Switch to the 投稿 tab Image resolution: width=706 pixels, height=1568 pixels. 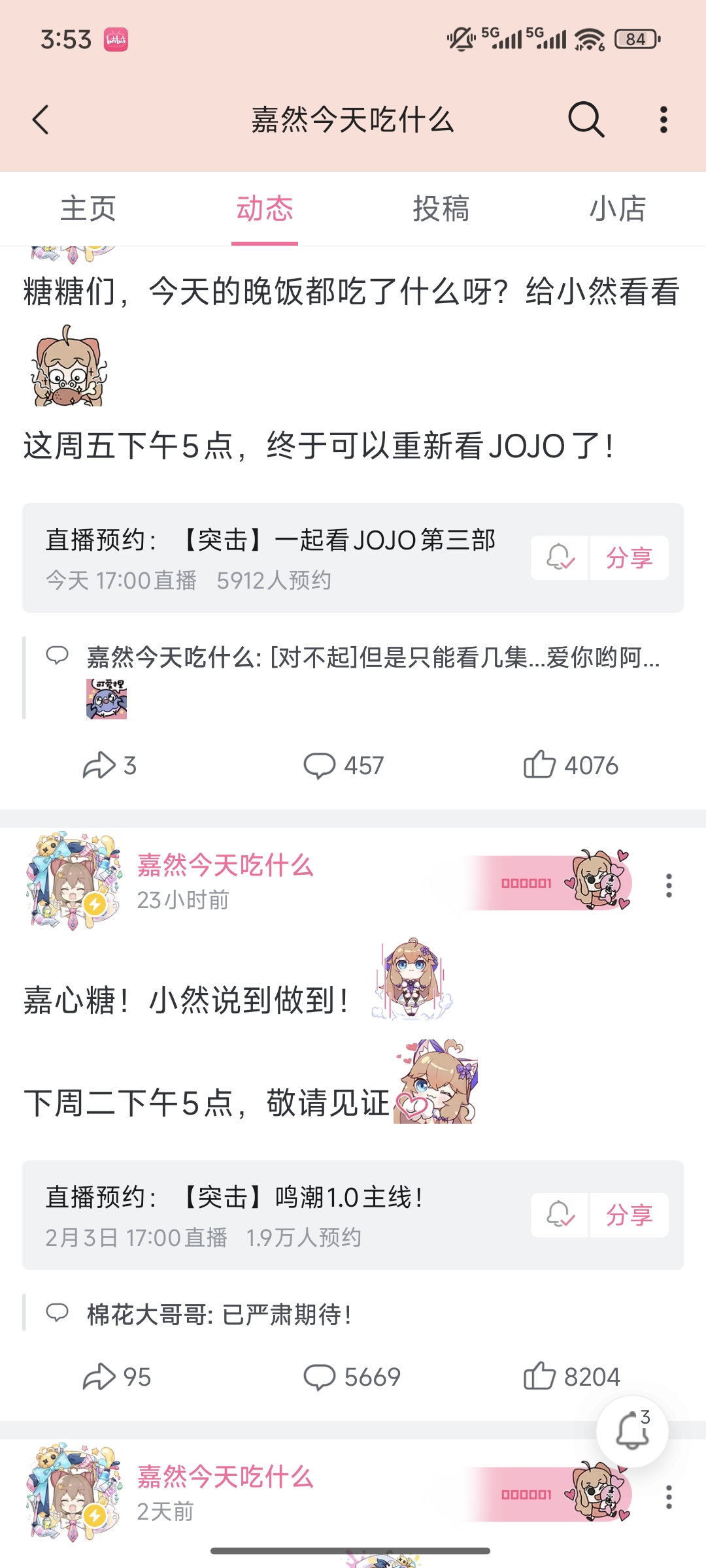coord(441,209)
